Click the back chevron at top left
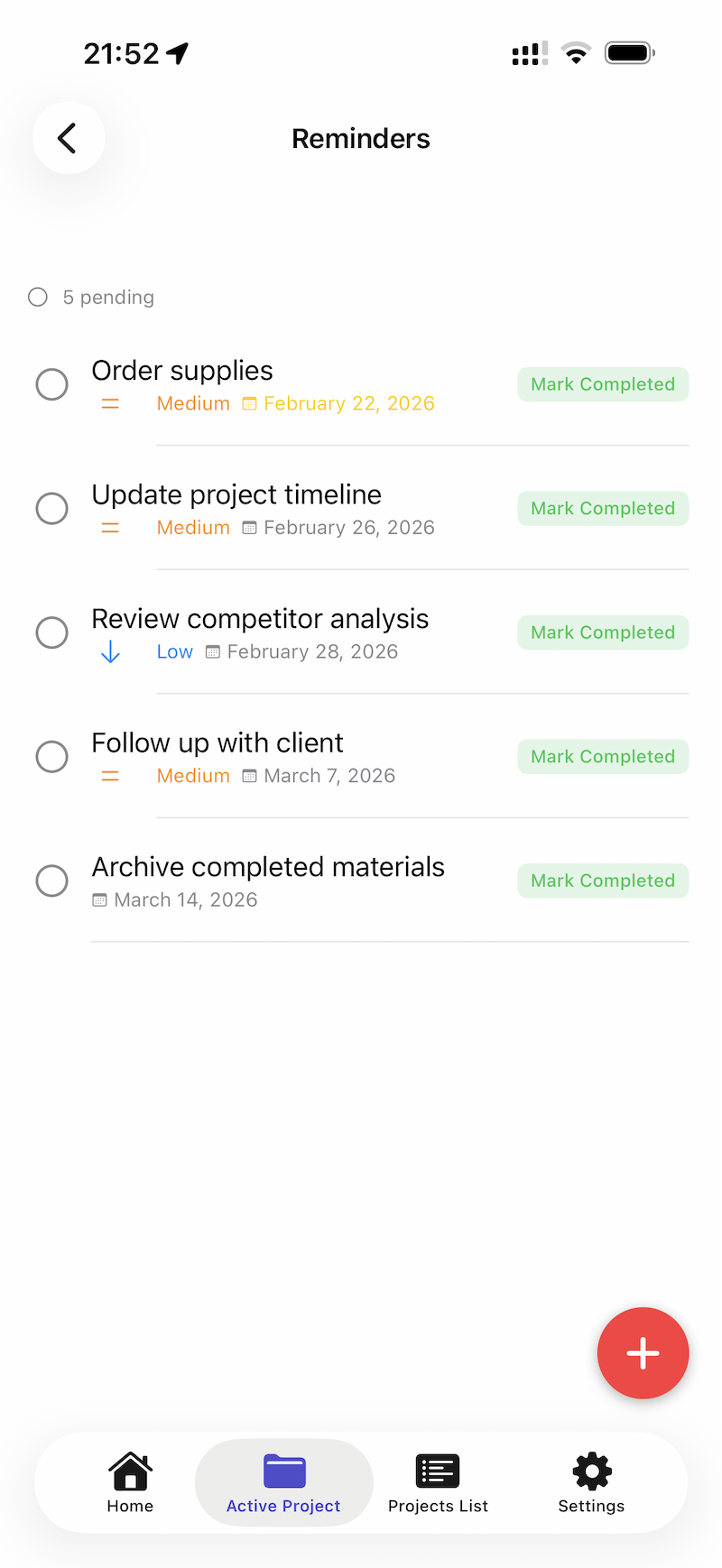Viewport: 722px width, 1568px height. (x=69, y=138)
